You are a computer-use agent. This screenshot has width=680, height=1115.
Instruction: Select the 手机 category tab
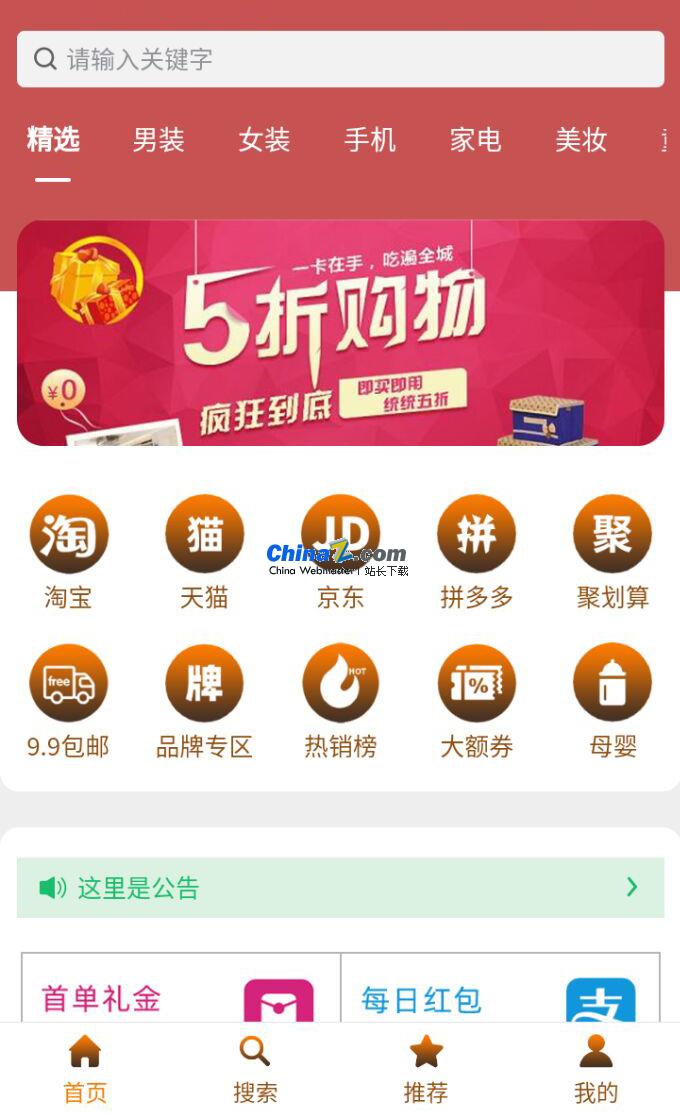[x=370, y=139]
